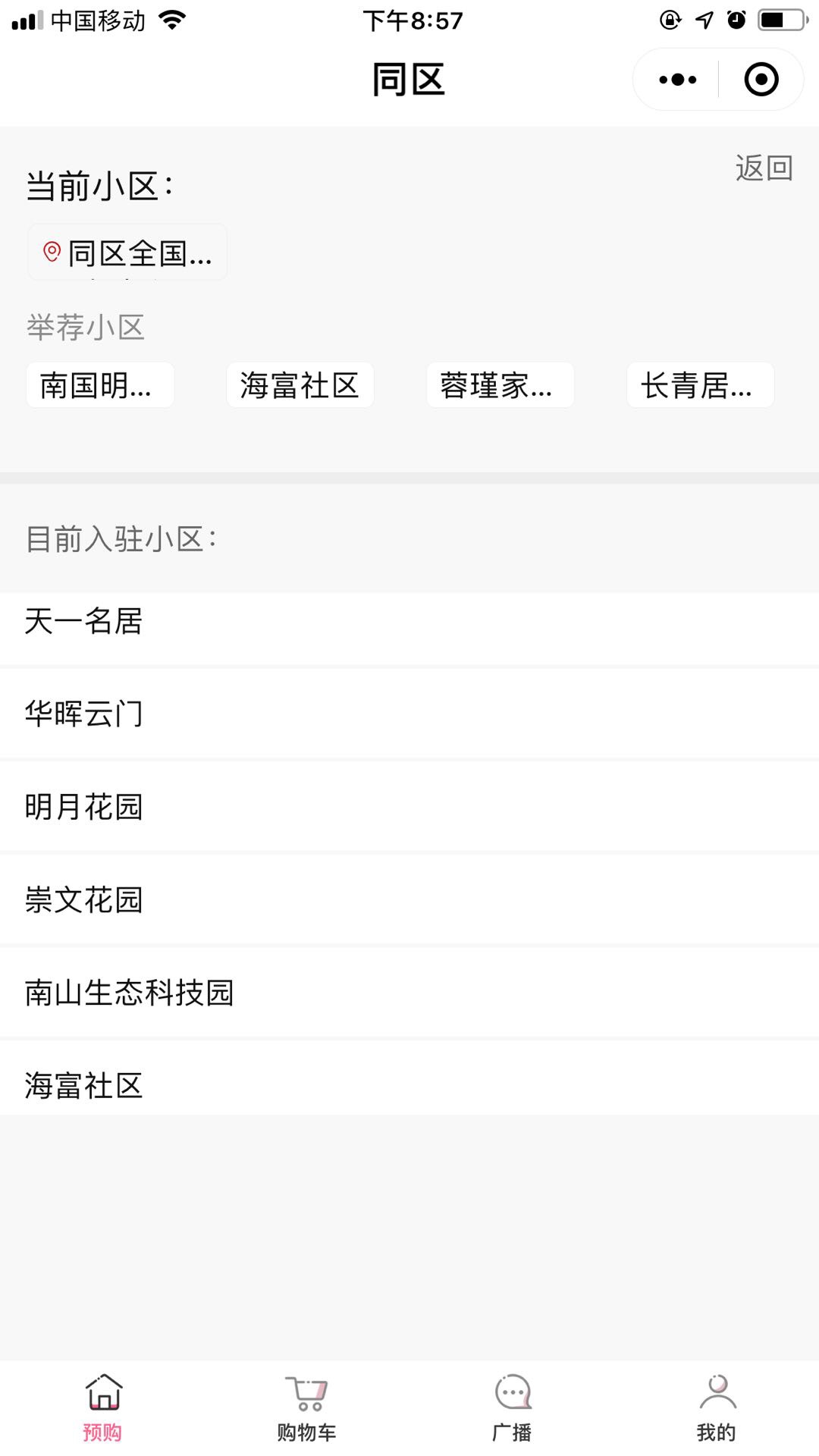Open the 购物车 tab

pyautogui.click(x=306, y=1407)
